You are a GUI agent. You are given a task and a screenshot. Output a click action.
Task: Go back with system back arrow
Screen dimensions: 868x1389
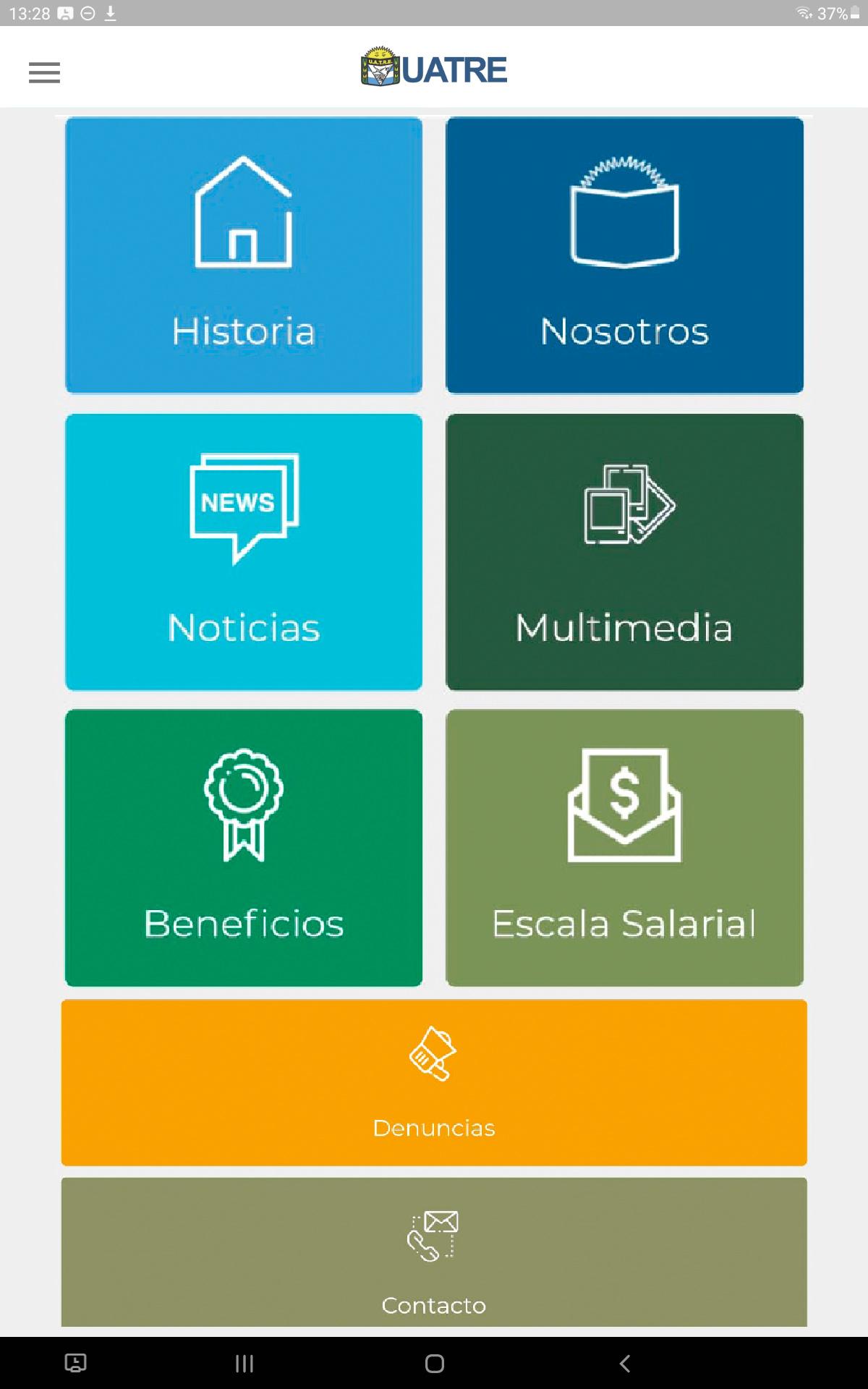[625, 1364]
